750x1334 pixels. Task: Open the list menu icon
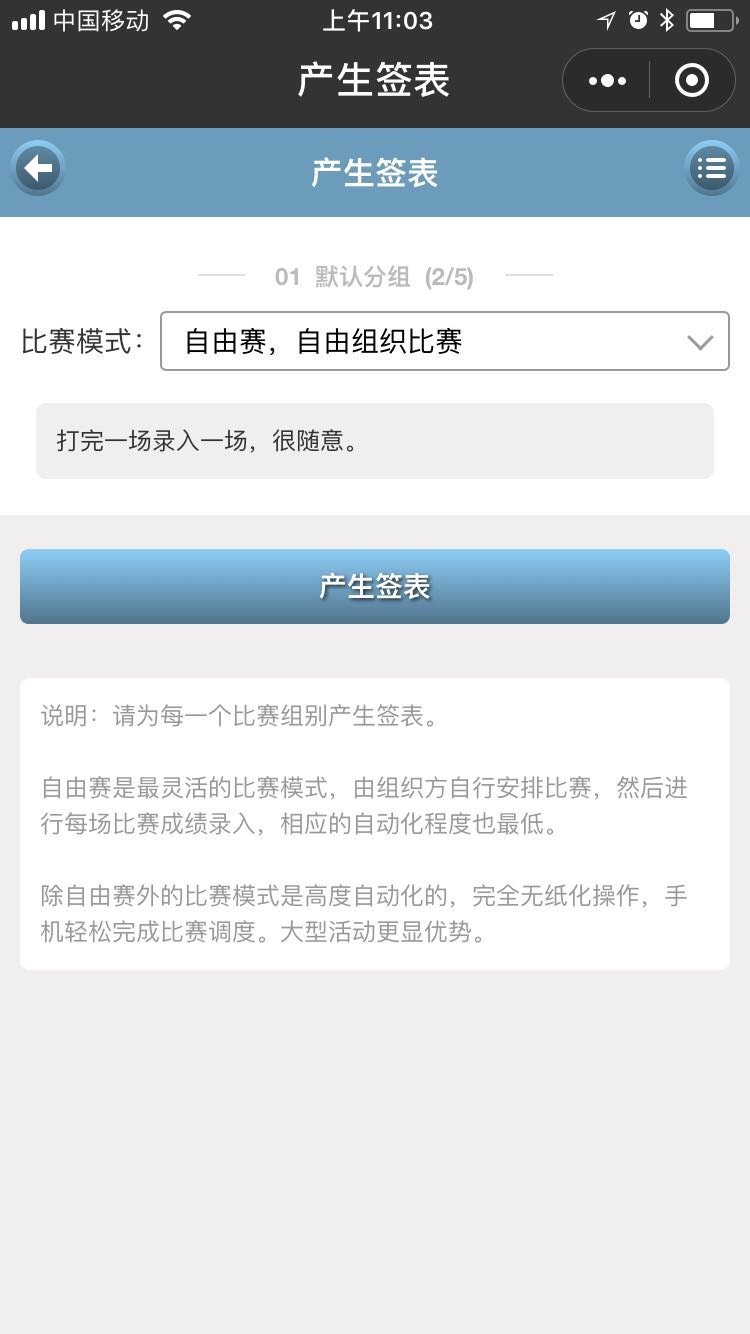pos(711,169)
